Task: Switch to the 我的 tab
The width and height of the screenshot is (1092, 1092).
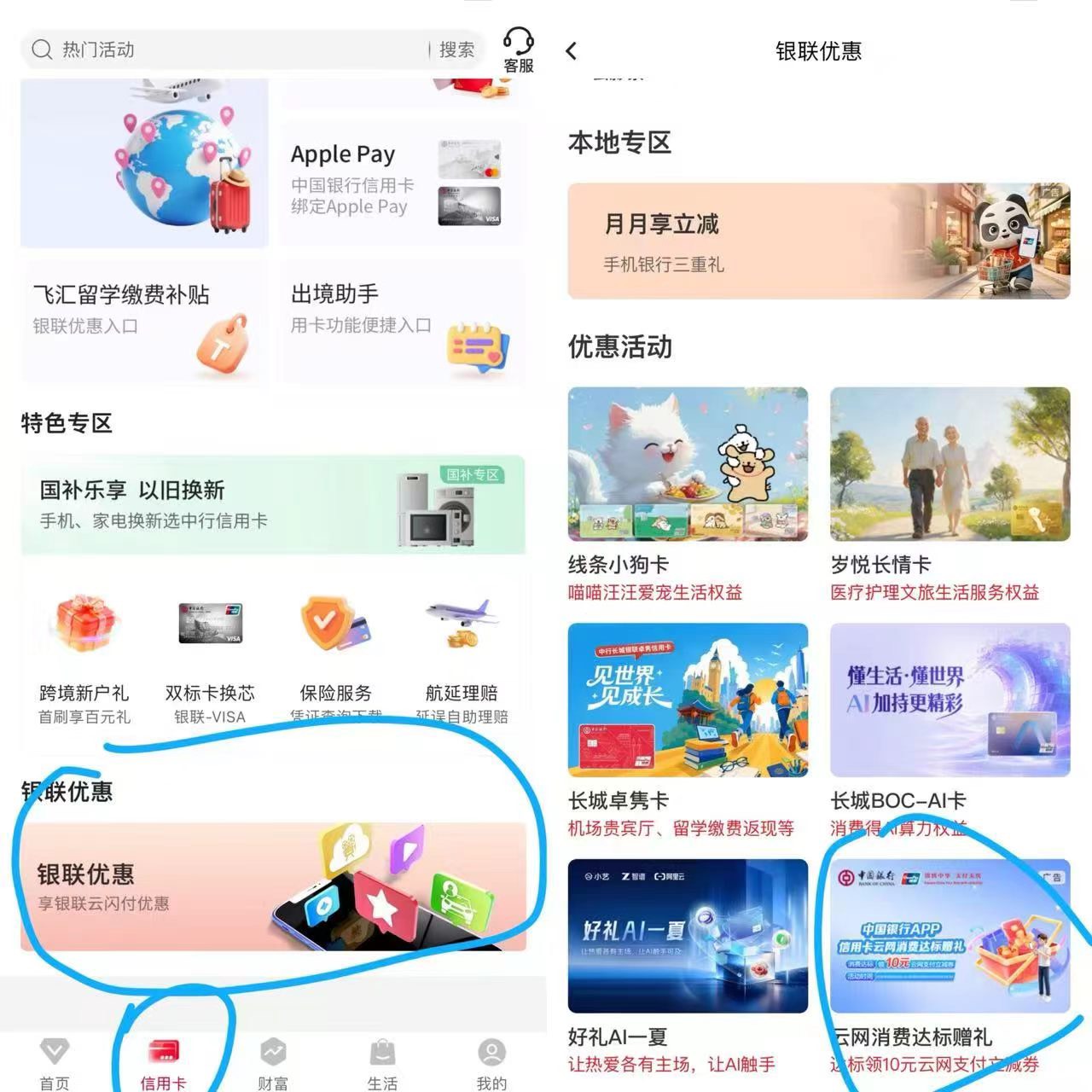Action: tap(491, 1064)
